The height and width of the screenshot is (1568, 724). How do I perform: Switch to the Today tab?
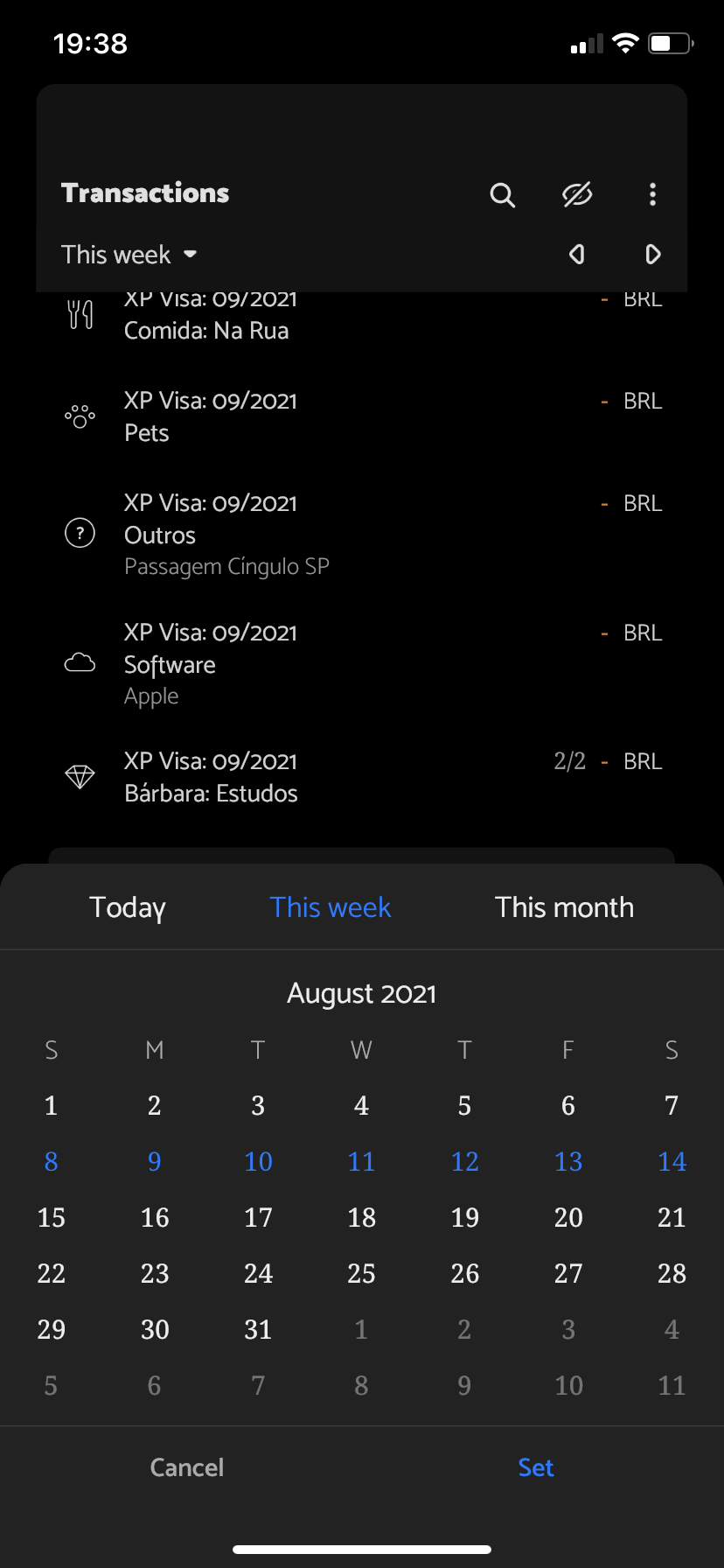coord(128,907)
